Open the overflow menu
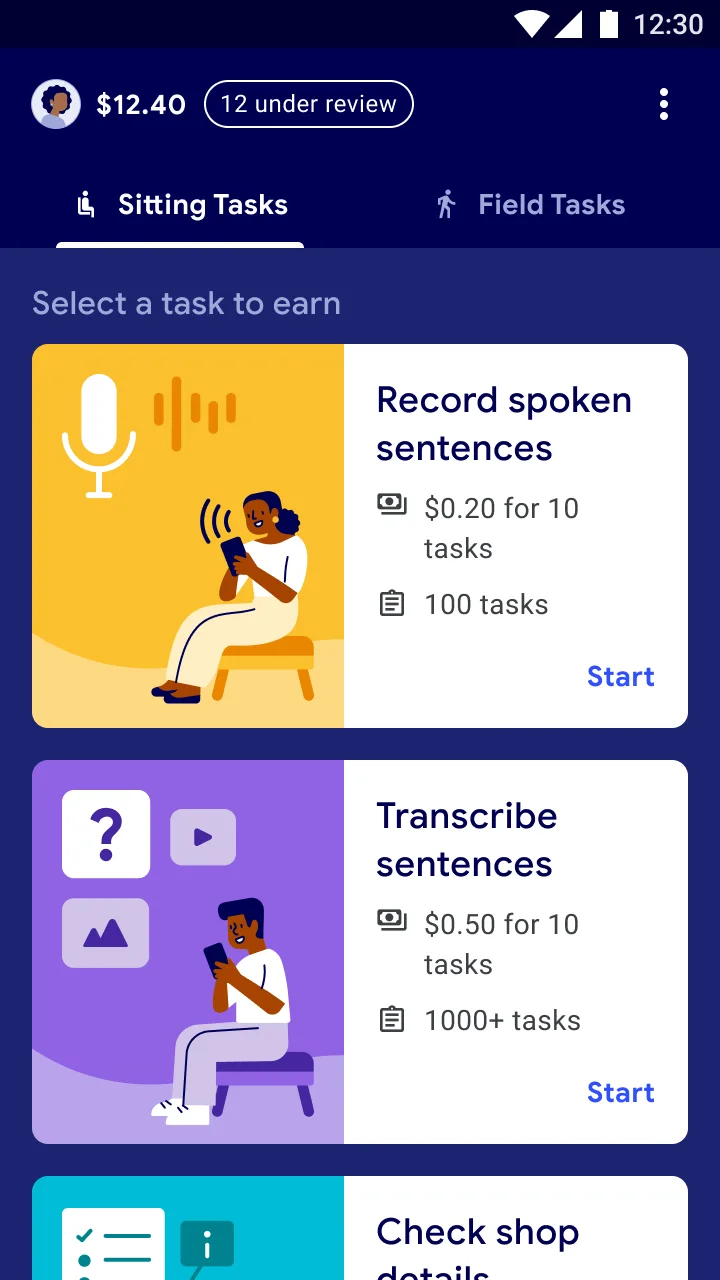The image size is (720, 1280). [664, 104]
